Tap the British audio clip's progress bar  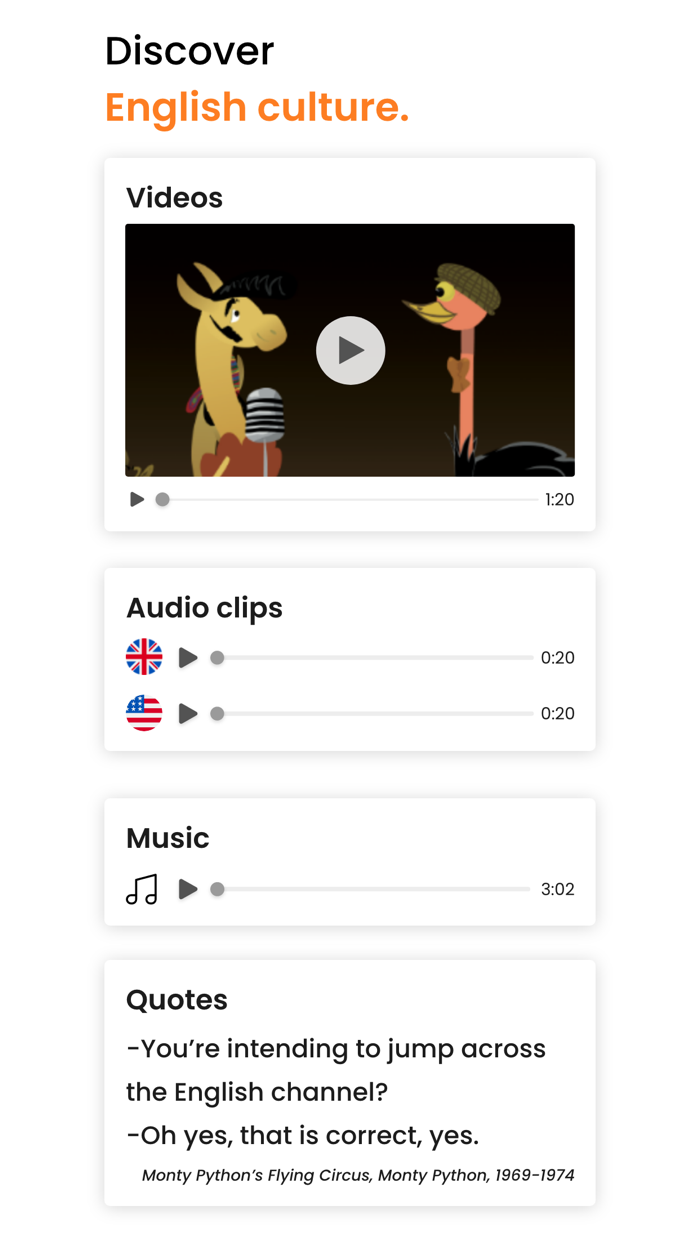tap(372, 657)
